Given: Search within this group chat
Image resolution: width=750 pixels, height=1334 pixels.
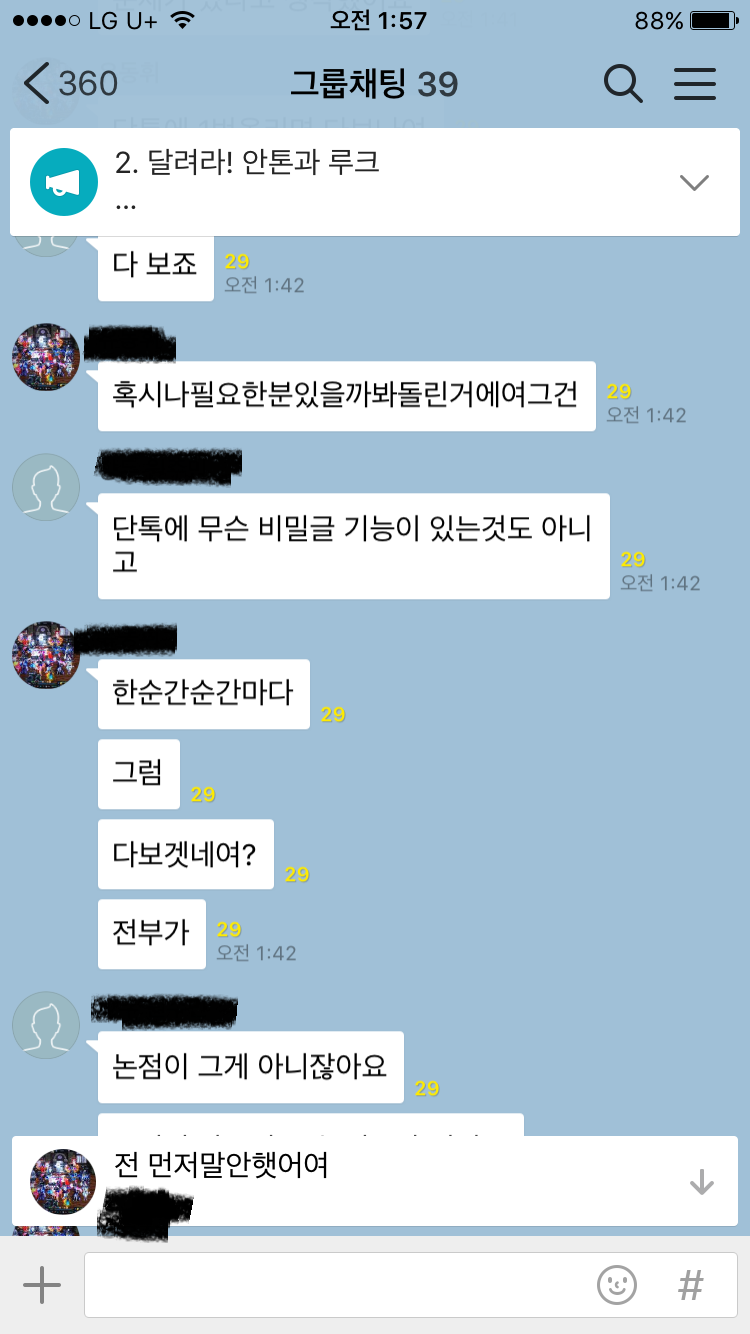Looking at the screenshot, I should click(623, 84).
